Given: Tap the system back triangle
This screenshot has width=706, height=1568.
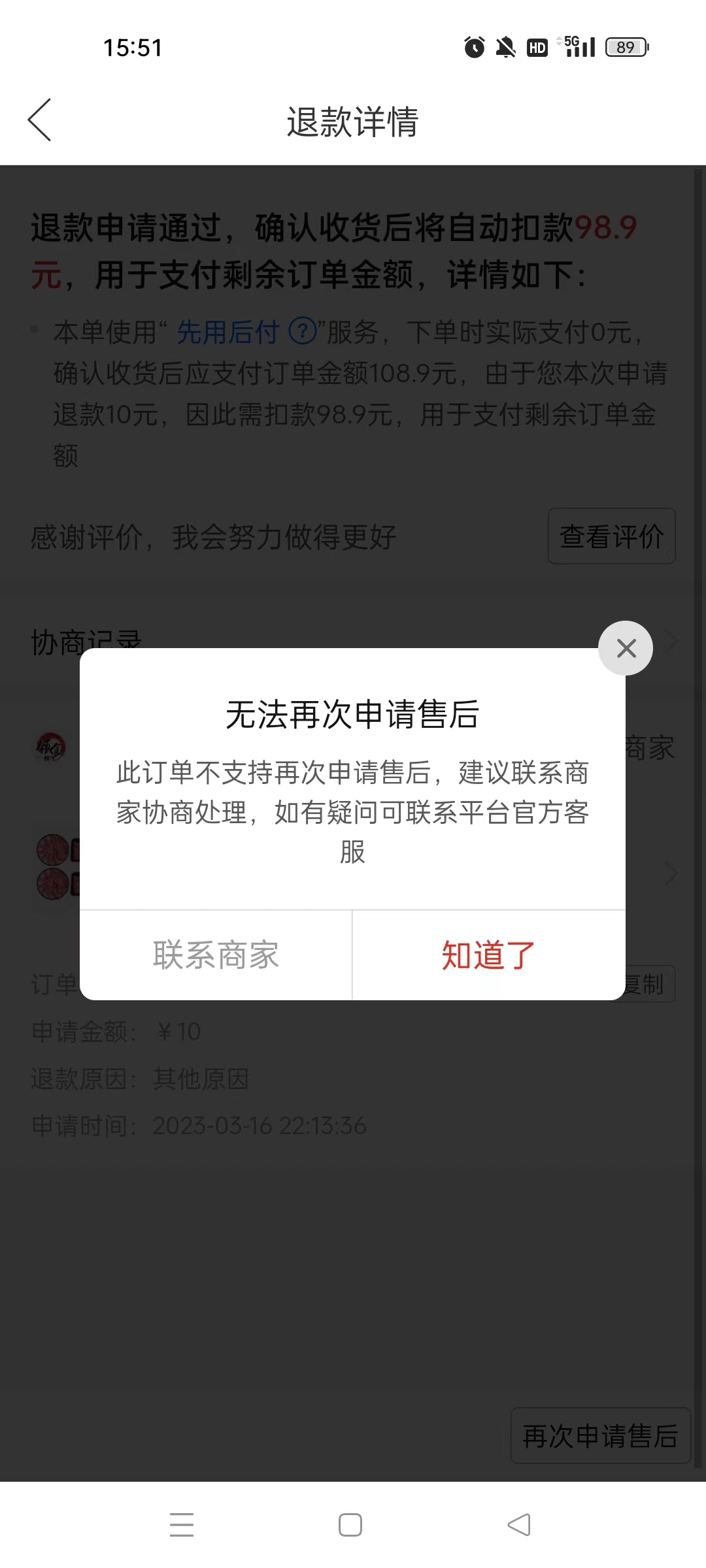Looking at the screenshot, I should point(519,1525).
